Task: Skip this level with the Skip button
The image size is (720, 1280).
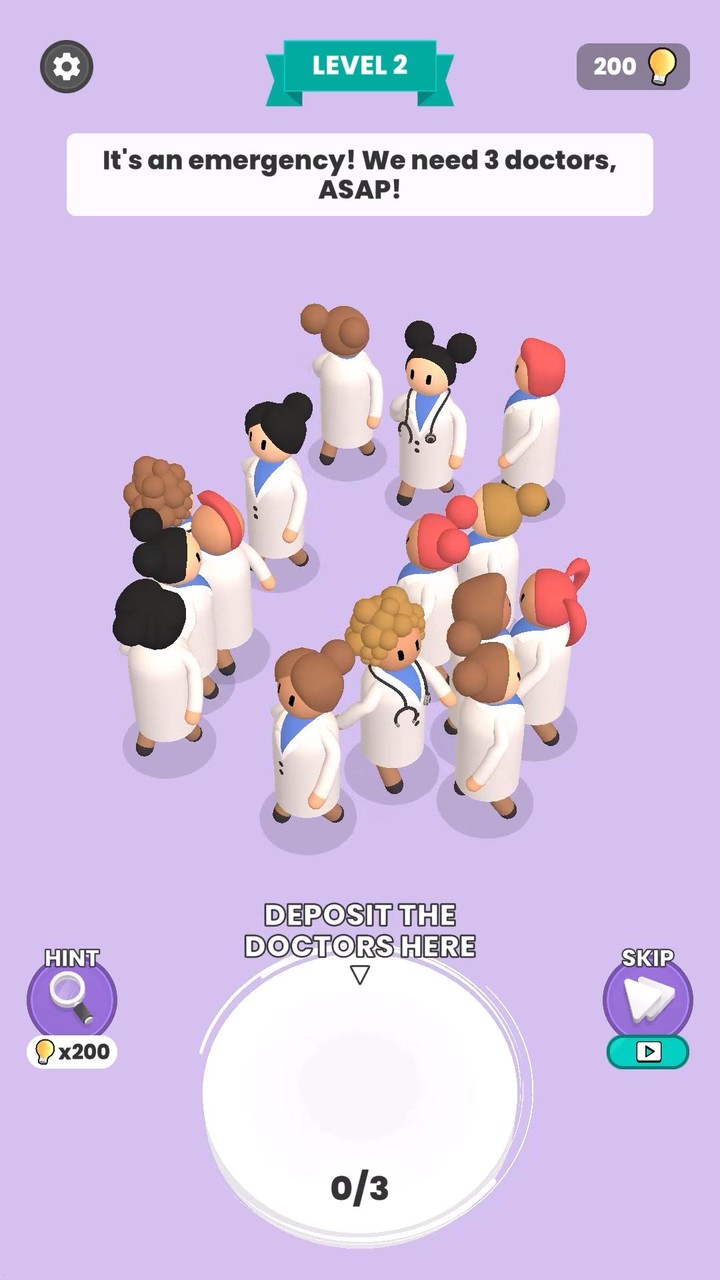Action: coord(647,998)
